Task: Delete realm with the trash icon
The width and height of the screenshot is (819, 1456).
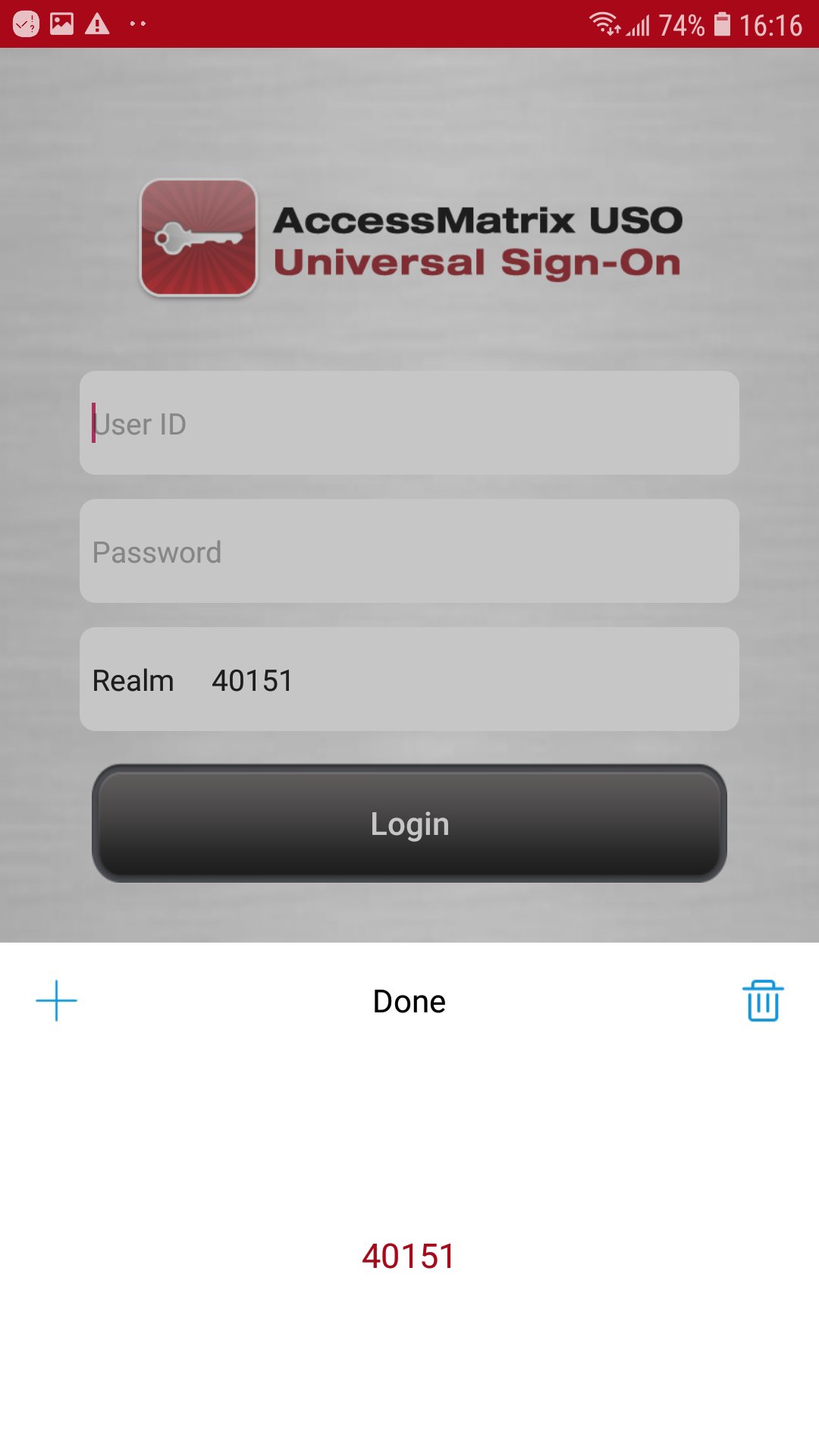Action: point(763,1001)
